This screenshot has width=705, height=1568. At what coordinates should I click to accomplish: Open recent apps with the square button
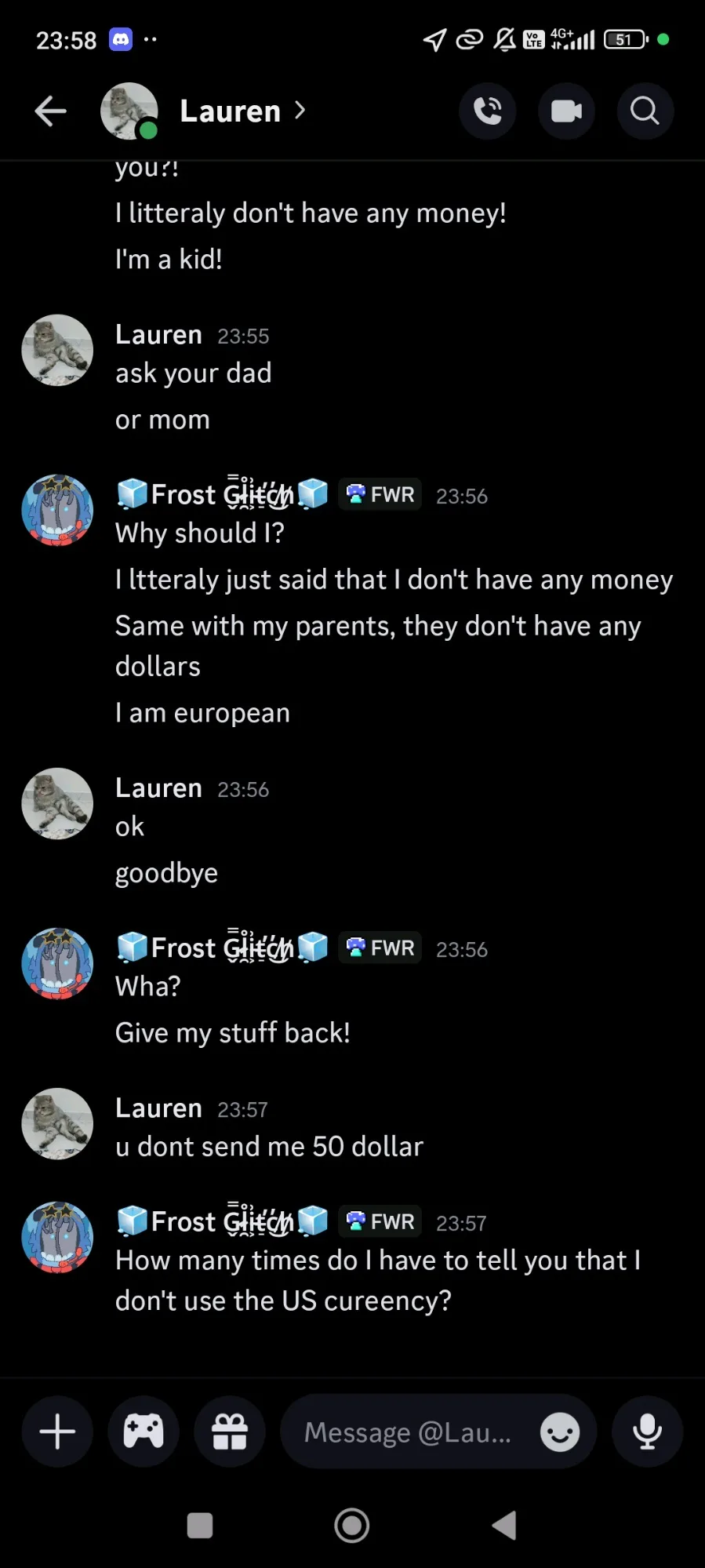click(200, 1526)
